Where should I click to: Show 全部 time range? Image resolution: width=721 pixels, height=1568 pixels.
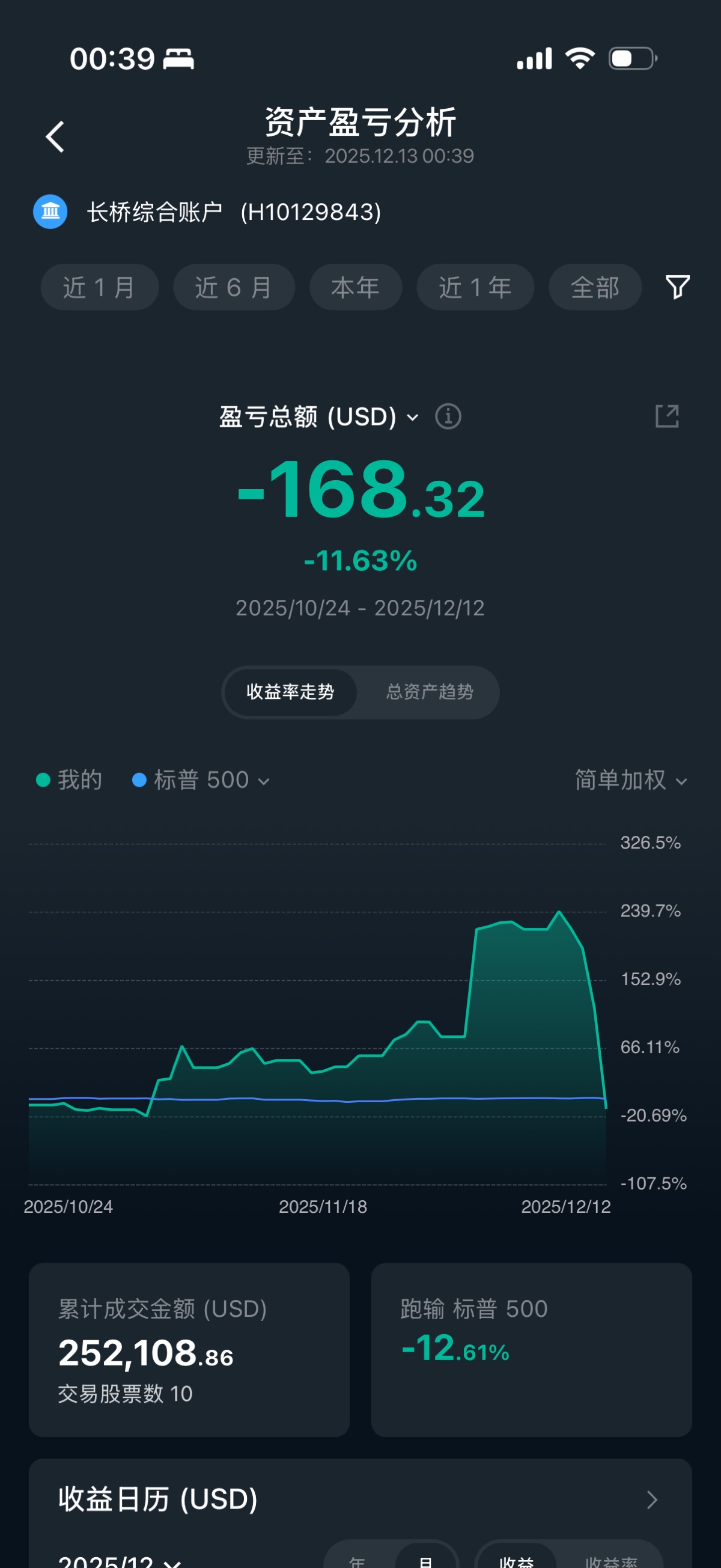(x=594, y=287)
